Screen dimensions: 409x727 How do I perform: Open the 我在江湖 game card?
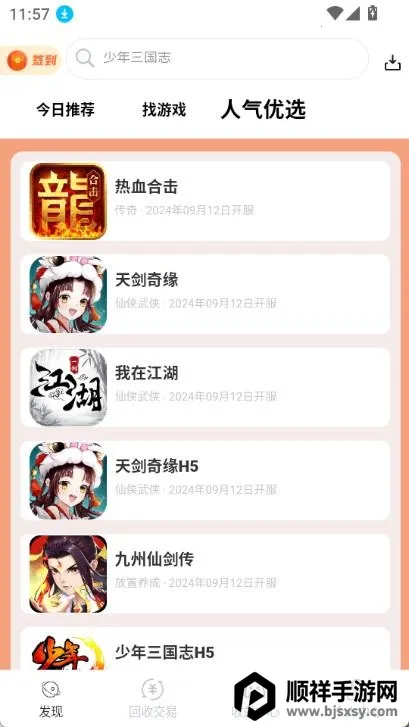click(x=205, y=388)
